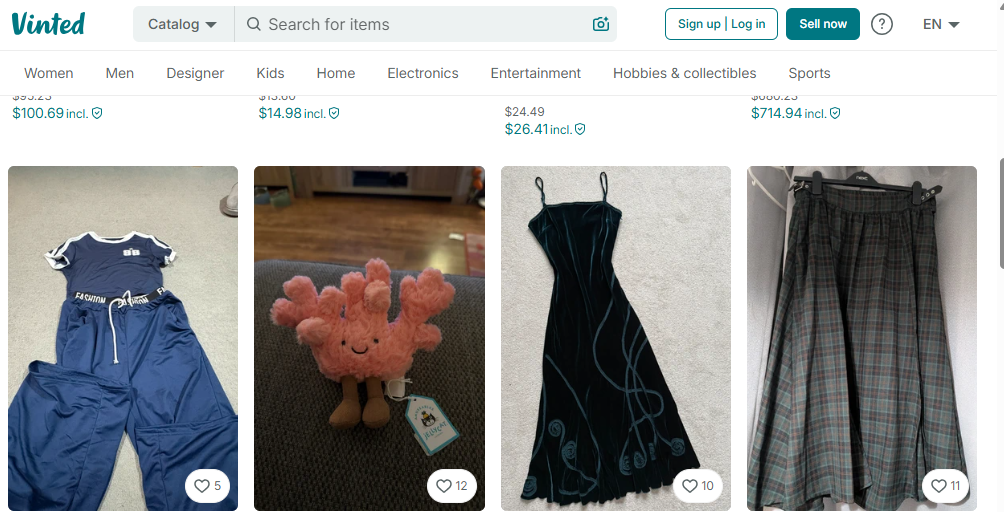The height and width of the screenshot is (512, 1004).
Task: Favorite the black velvet dress with 10 likes
Action: coord(698,486)
